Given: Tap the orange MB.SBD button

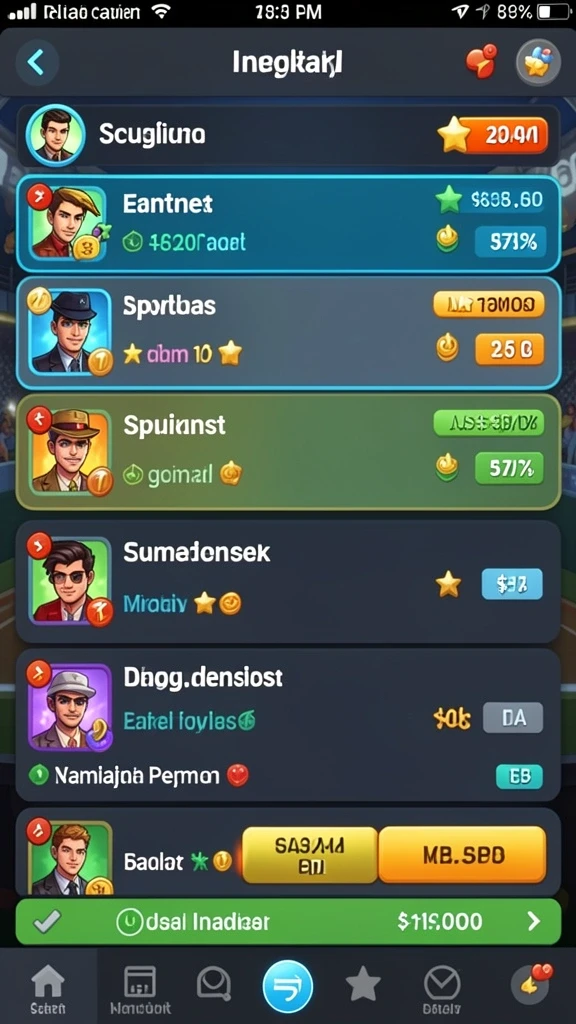Looking at the screenshot, I should (x=462, y=855).
